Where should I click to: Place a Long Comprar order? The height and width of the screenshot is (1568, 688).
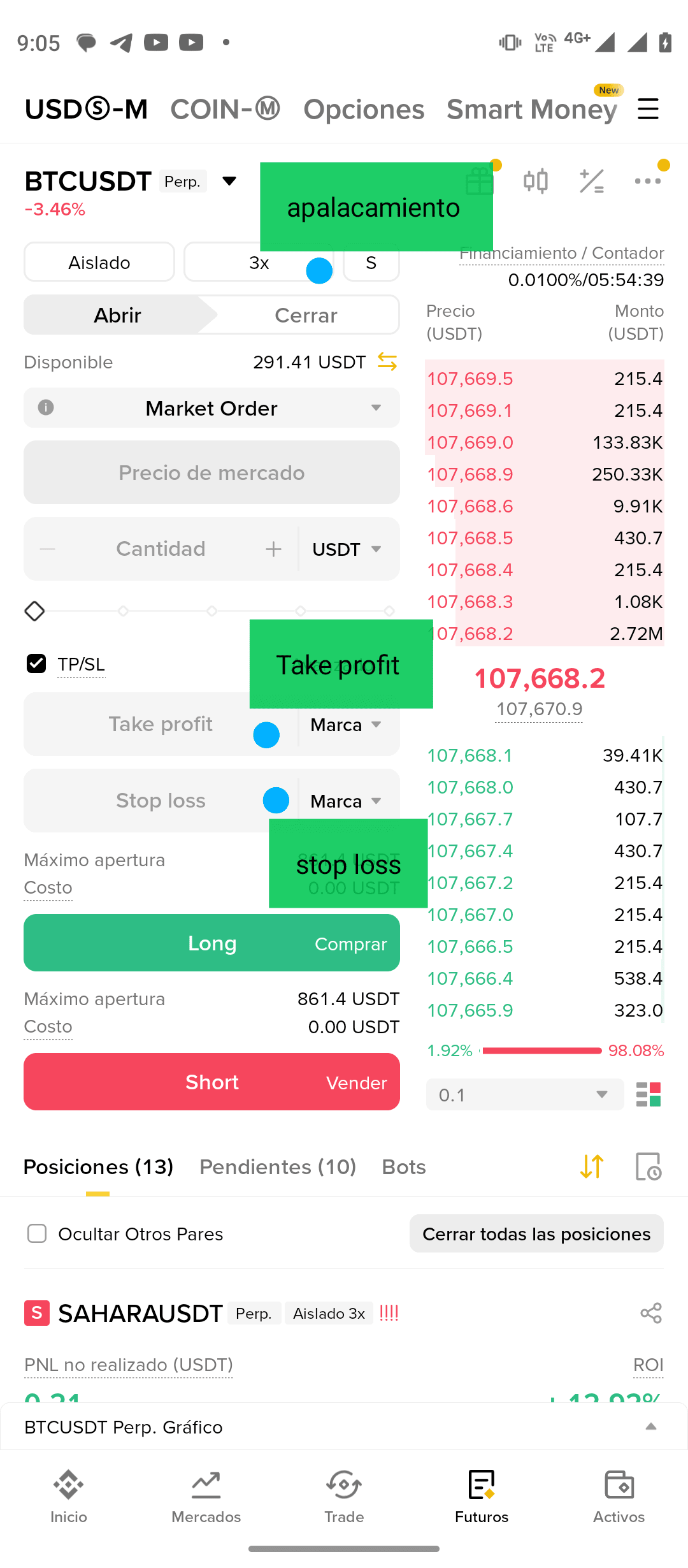[211, 943]
